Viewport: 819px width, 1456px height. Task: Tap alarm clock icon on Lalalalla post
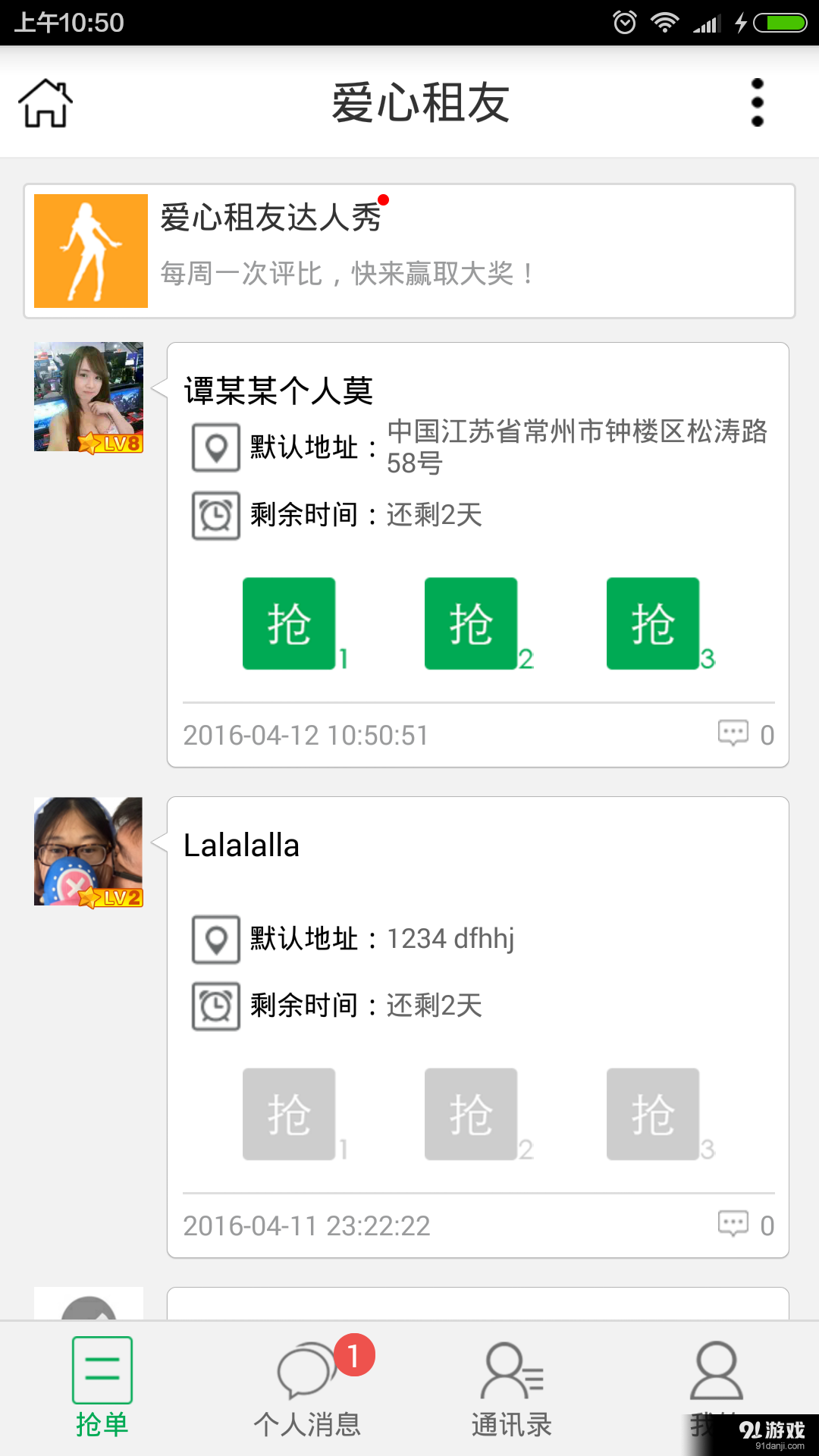click(215, 1006)
